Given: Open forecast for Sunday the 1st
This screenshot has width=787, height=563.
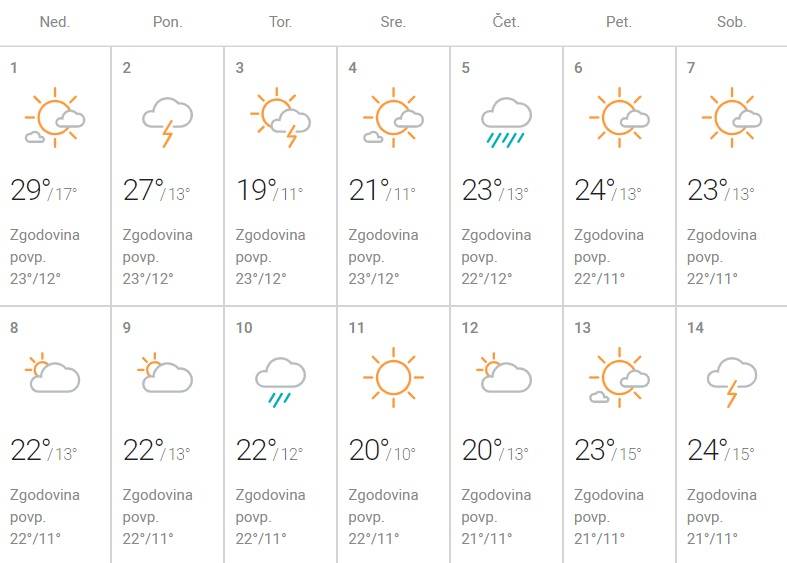Looking at the screenshot, I should (x=55, y=176).
